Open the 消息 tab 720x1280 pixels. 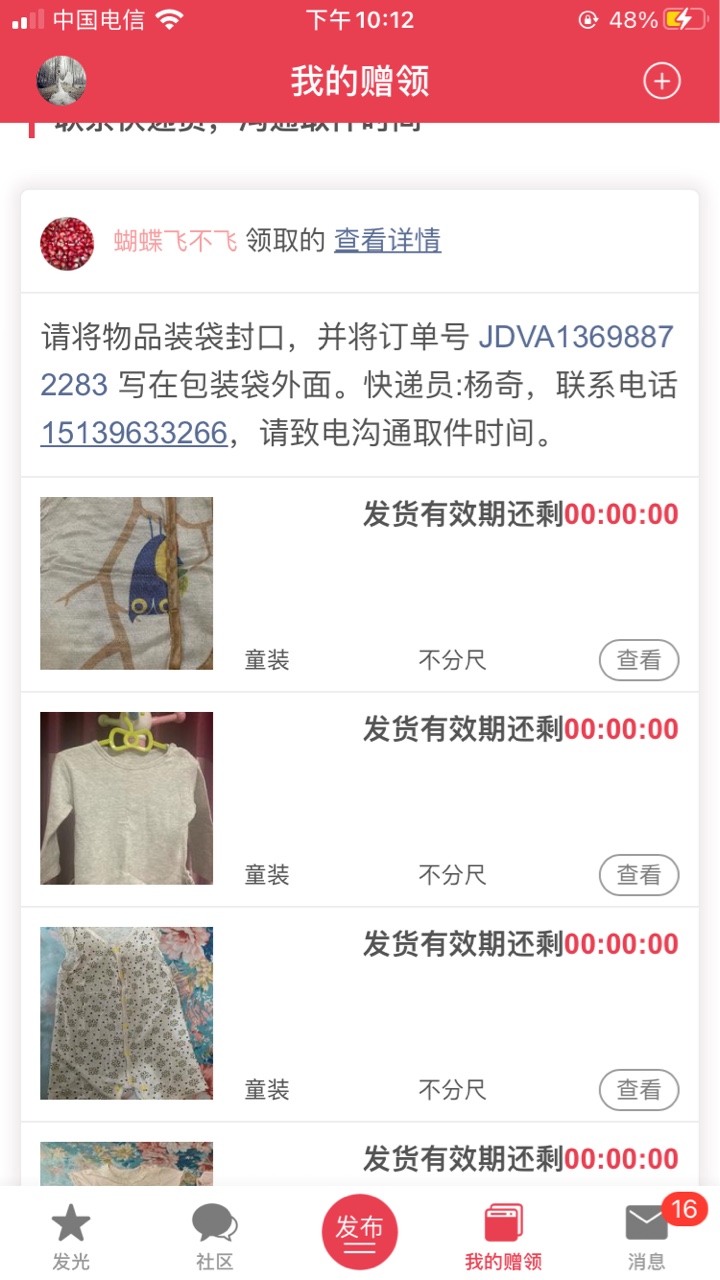(647, 1236)
